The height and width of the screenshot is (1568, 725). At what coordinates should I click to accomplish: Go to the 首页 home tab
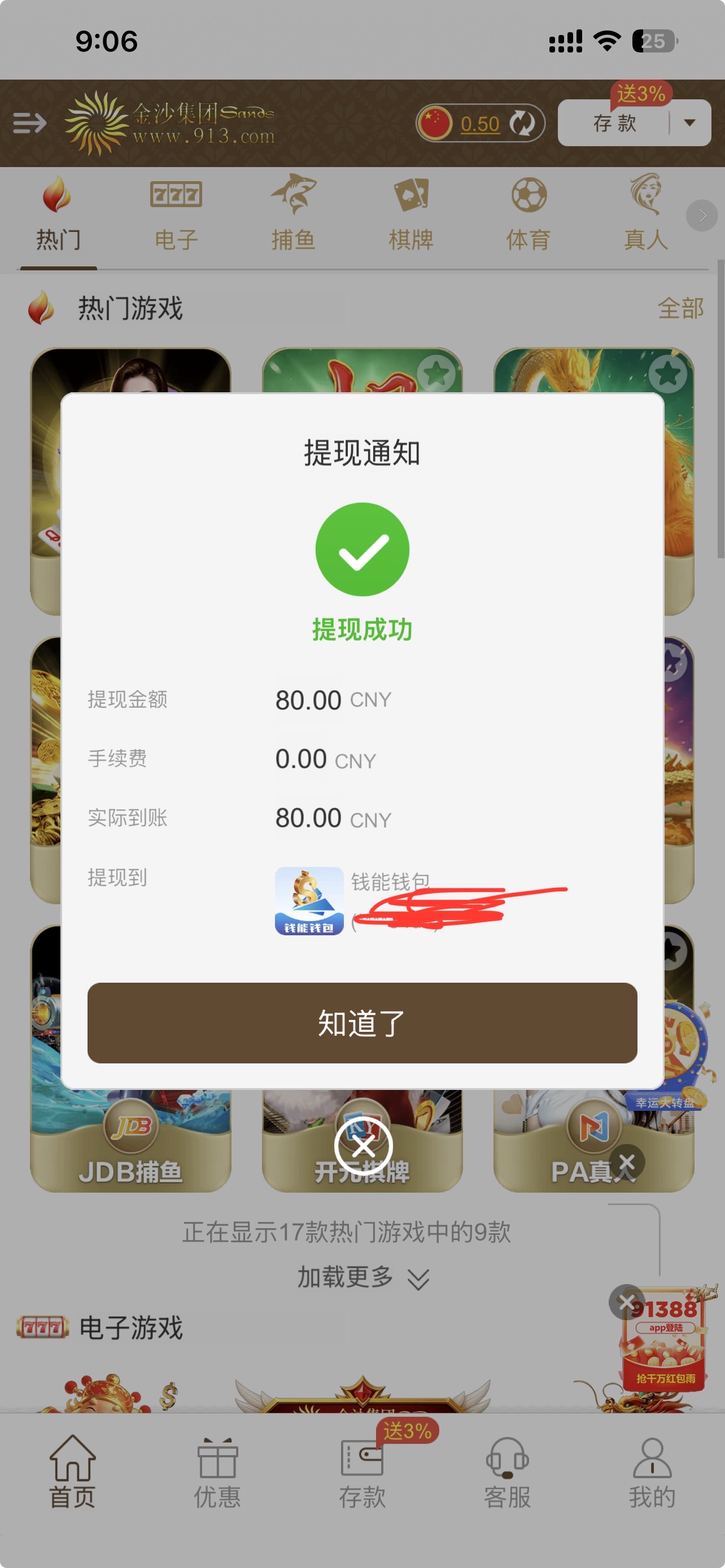click(x=72, y=1470)
